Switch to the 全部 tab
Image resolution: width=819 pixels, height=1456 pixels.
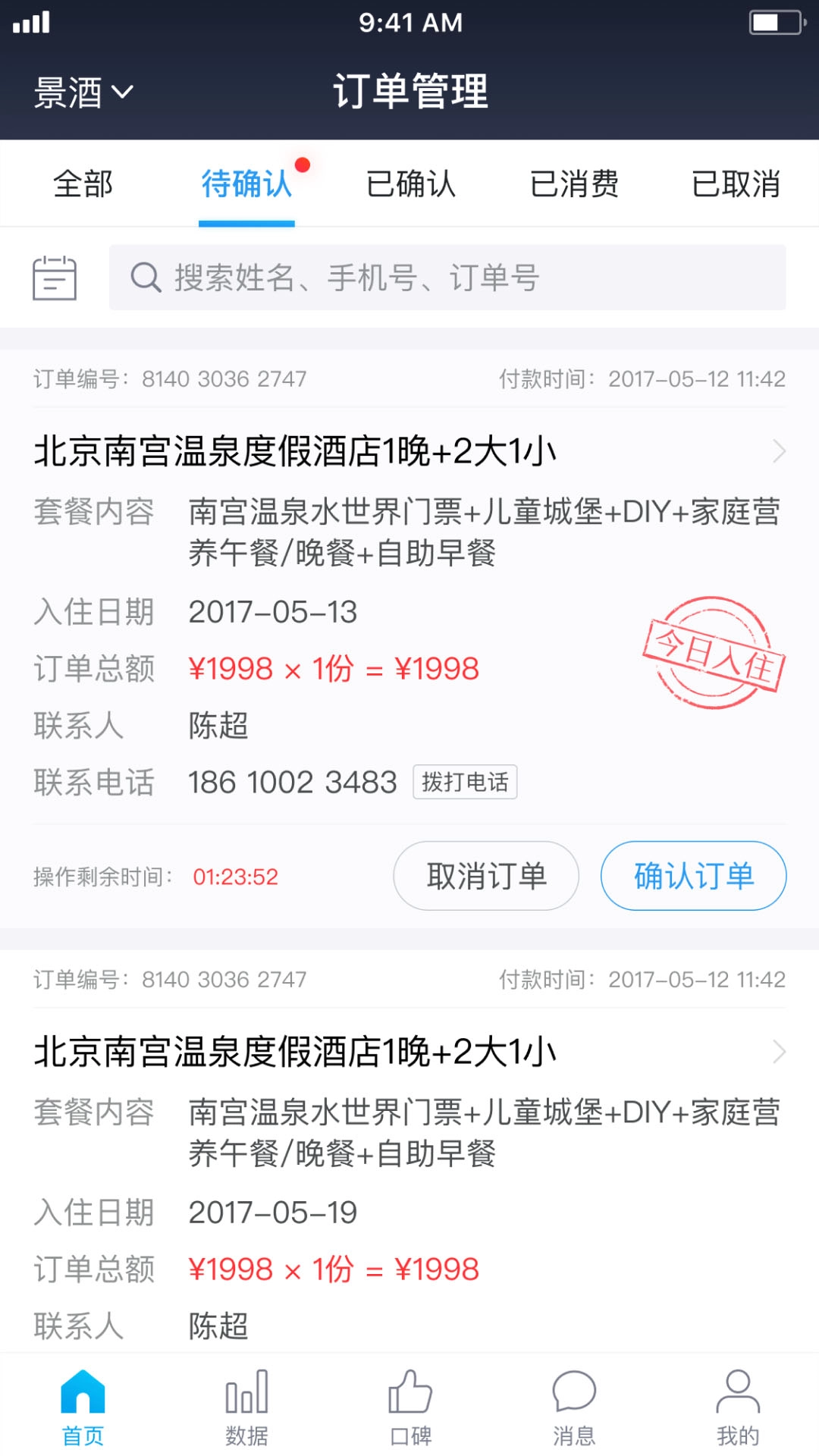pos(83,183)
